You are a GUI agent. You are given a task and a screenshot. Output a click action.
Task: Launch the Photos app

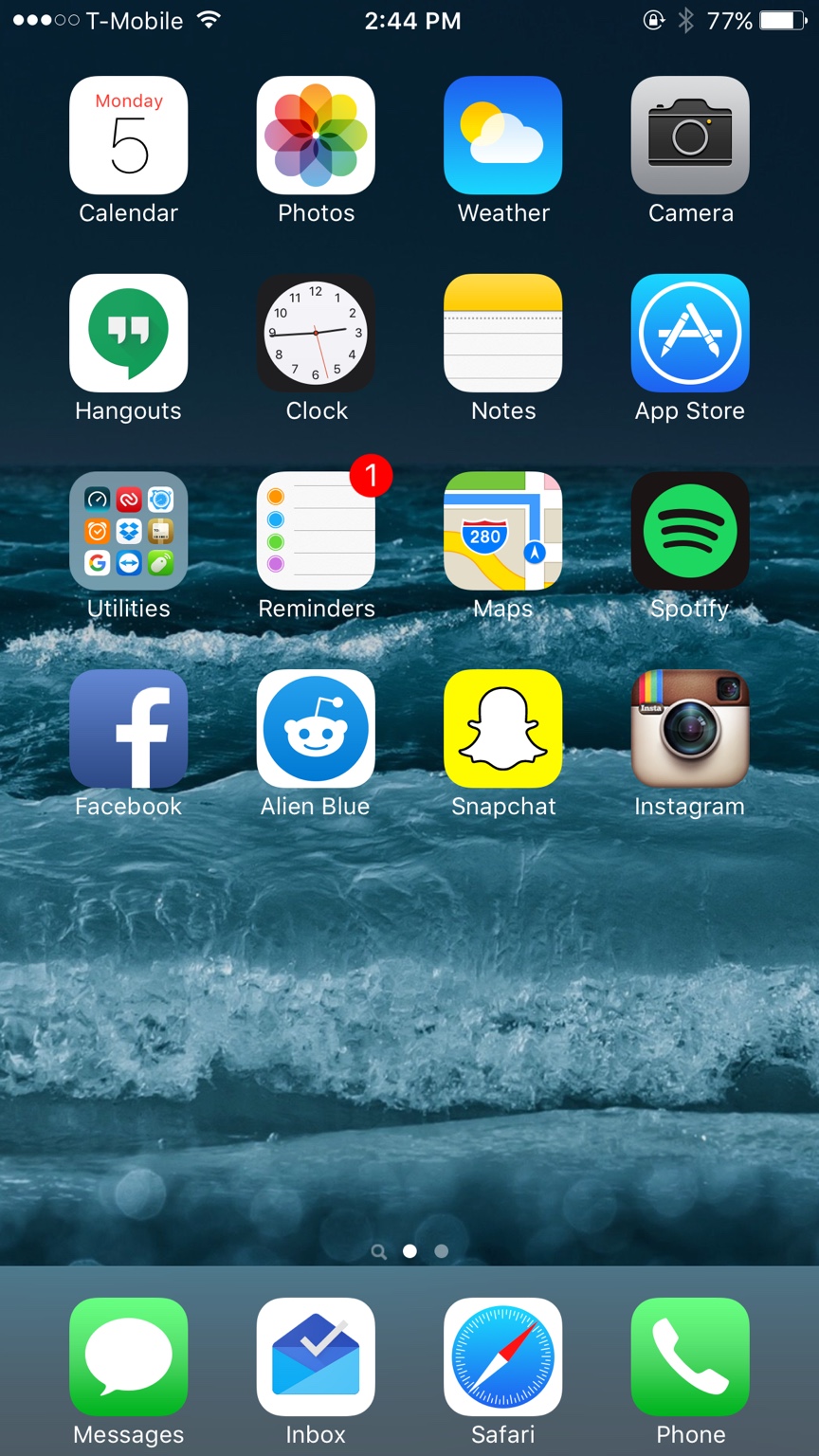[316, 136]
